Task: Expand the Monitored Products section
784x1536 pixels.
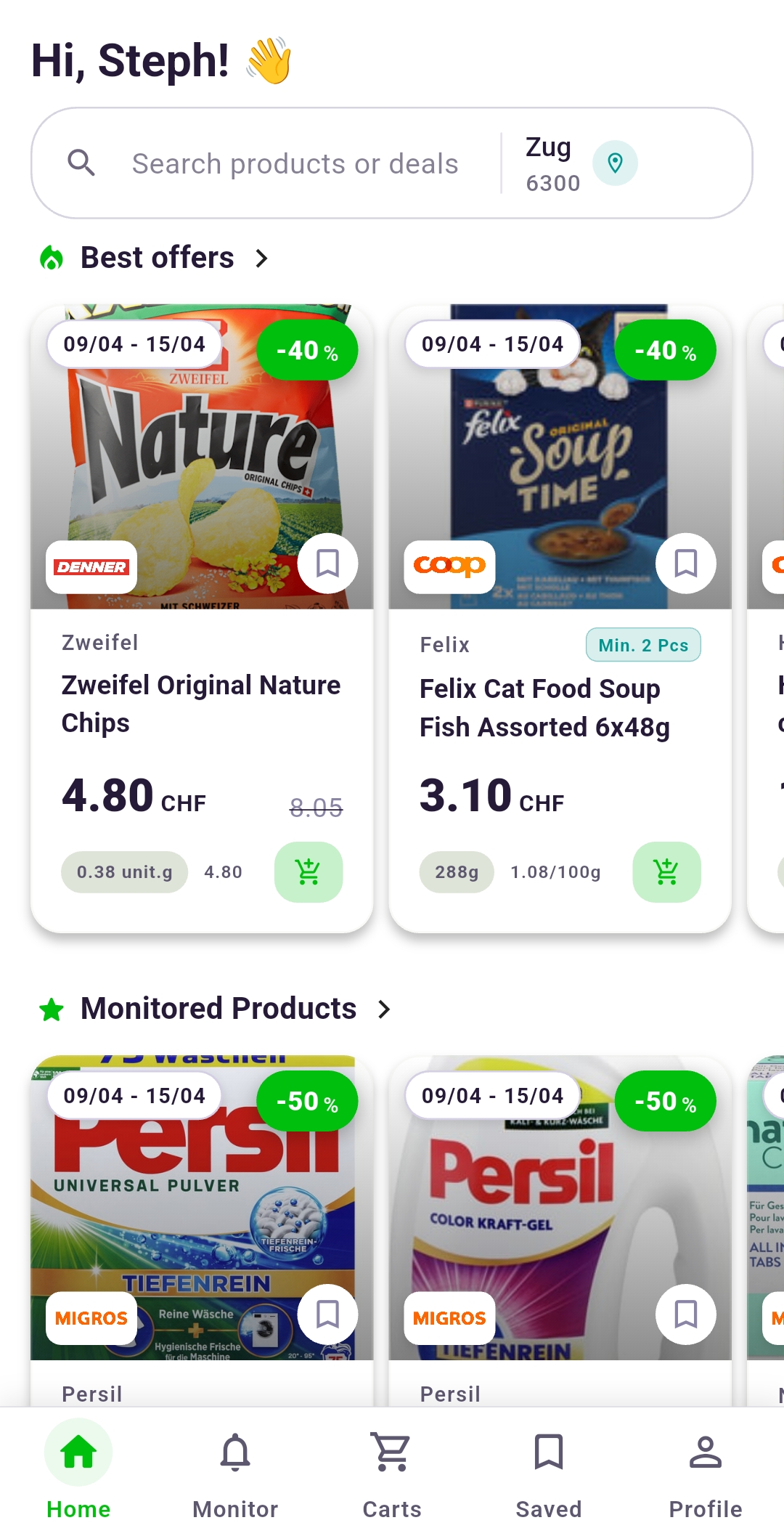Action: coord(384,1009)
